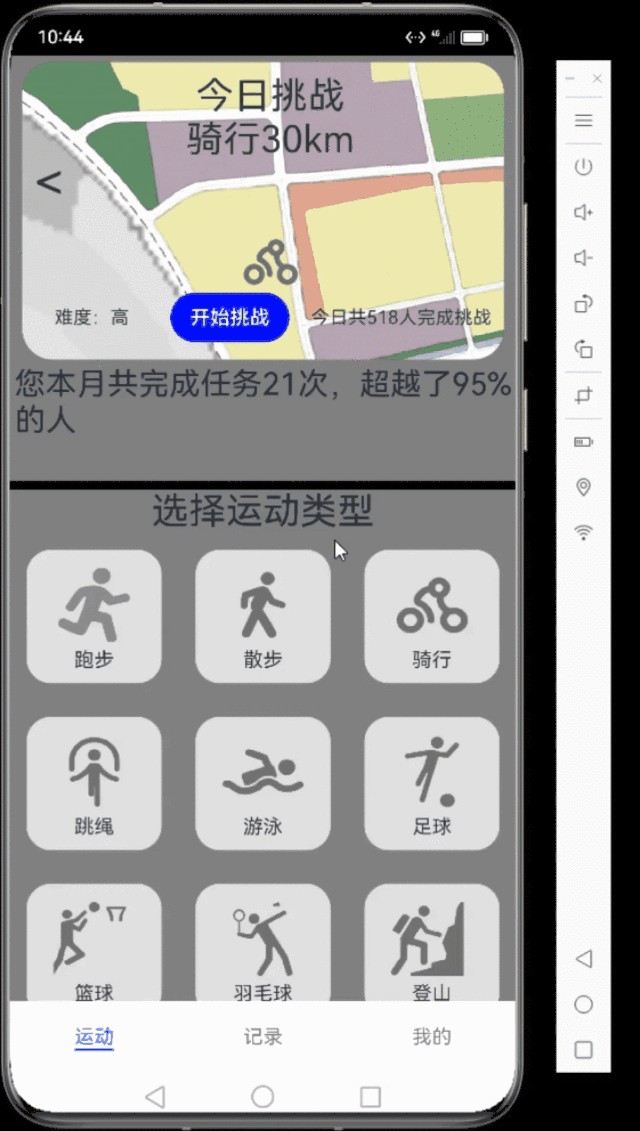Switch to the 记录 records tab
Image resolution: width=640 pixels, height=1131 pixels.
pos(263,1037)
